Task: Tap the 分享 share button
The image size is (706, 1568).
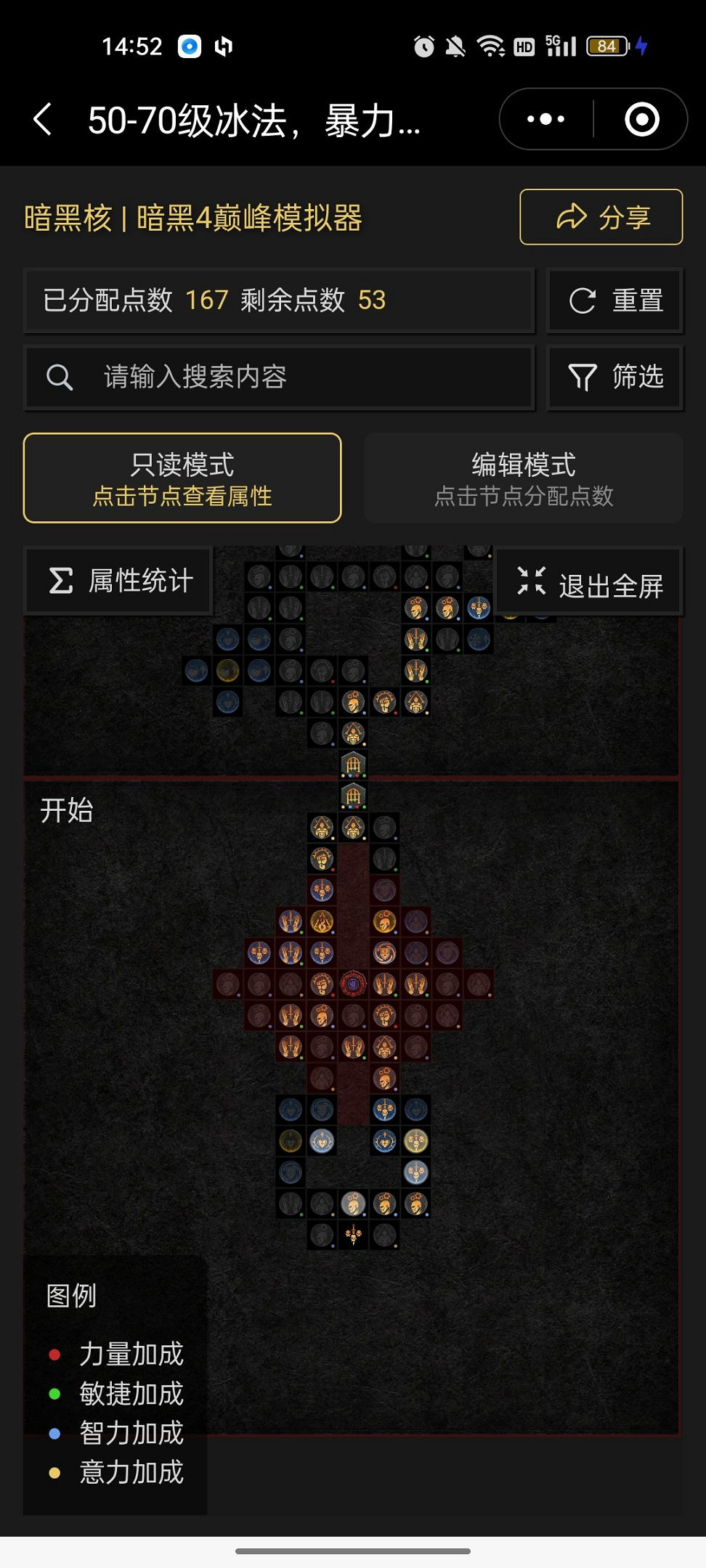Action: 601,216
